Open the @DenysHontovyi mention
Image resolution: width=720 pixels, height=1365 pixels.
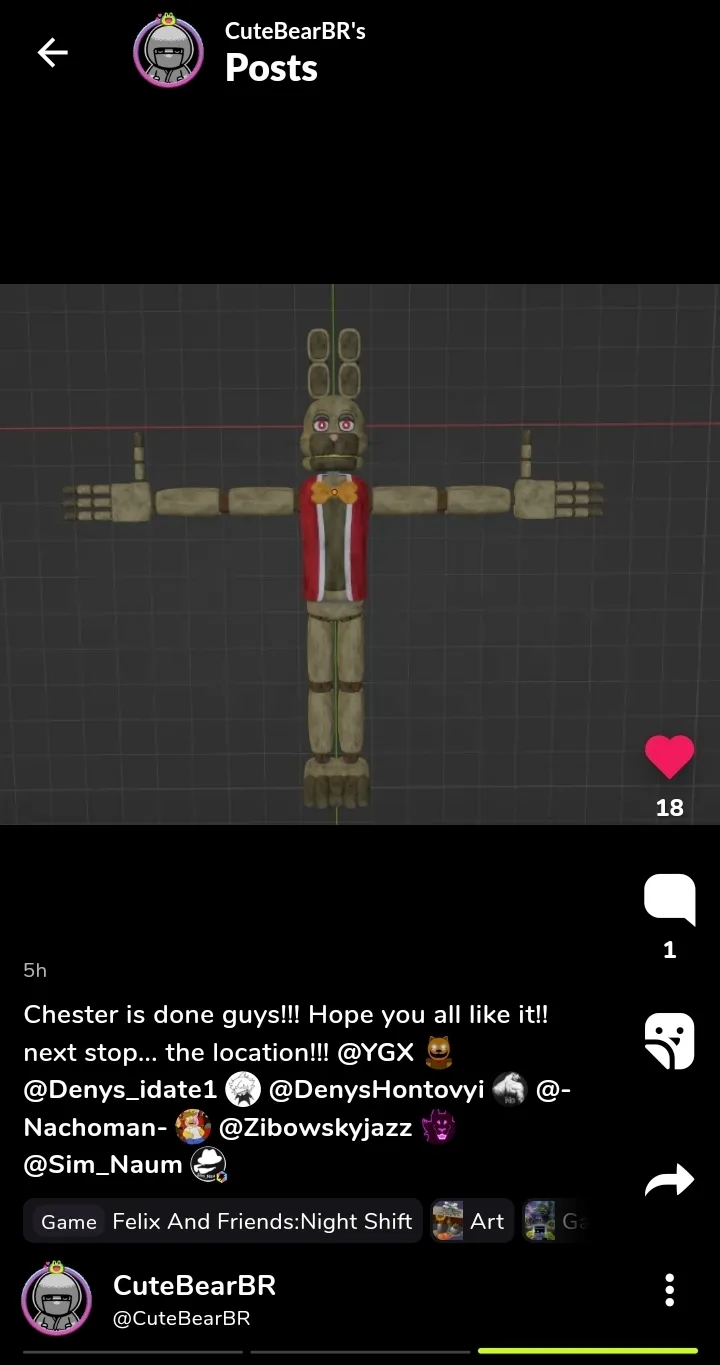pyautogui.click(x=376, y=1090)
